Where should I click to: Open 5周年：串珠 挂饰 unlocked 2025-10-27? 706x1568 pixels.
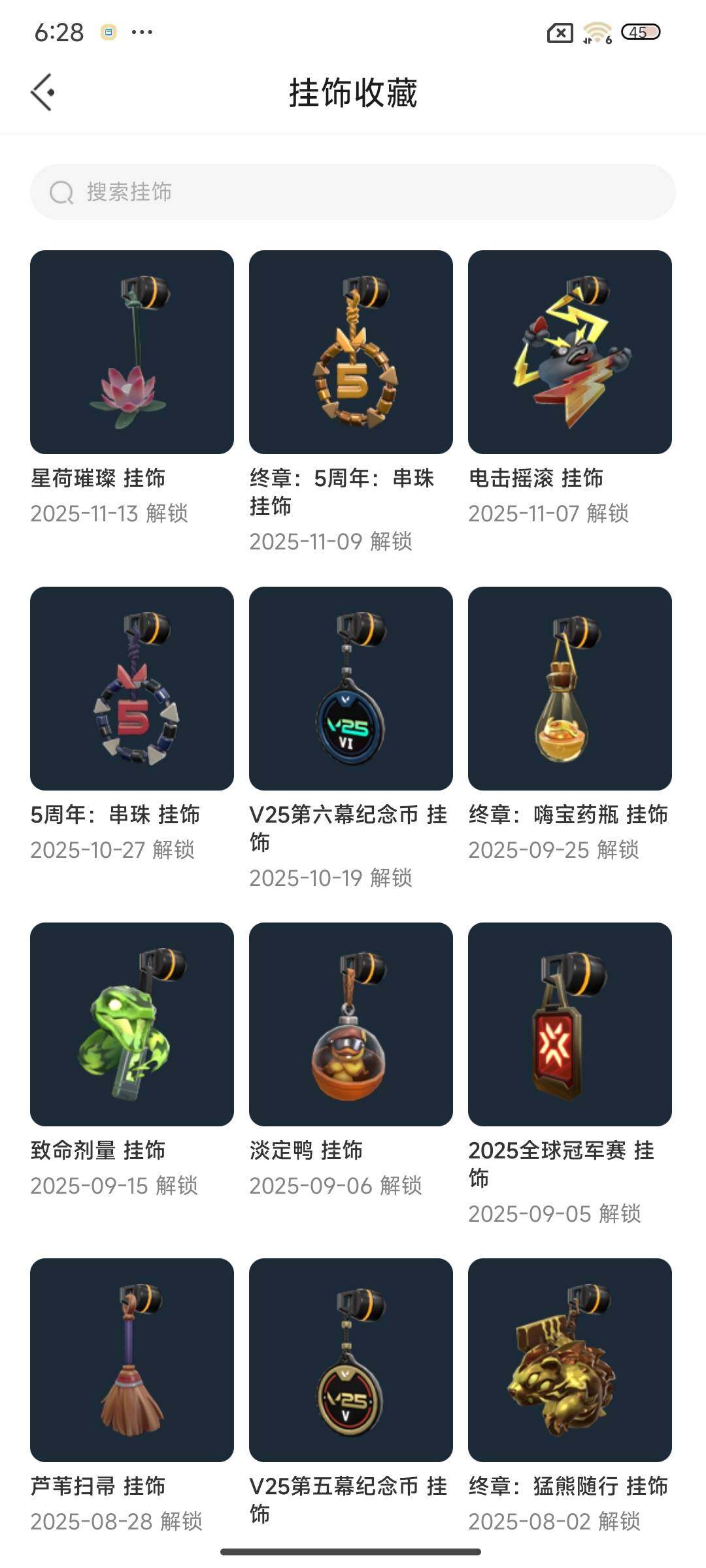pos(132,689)
